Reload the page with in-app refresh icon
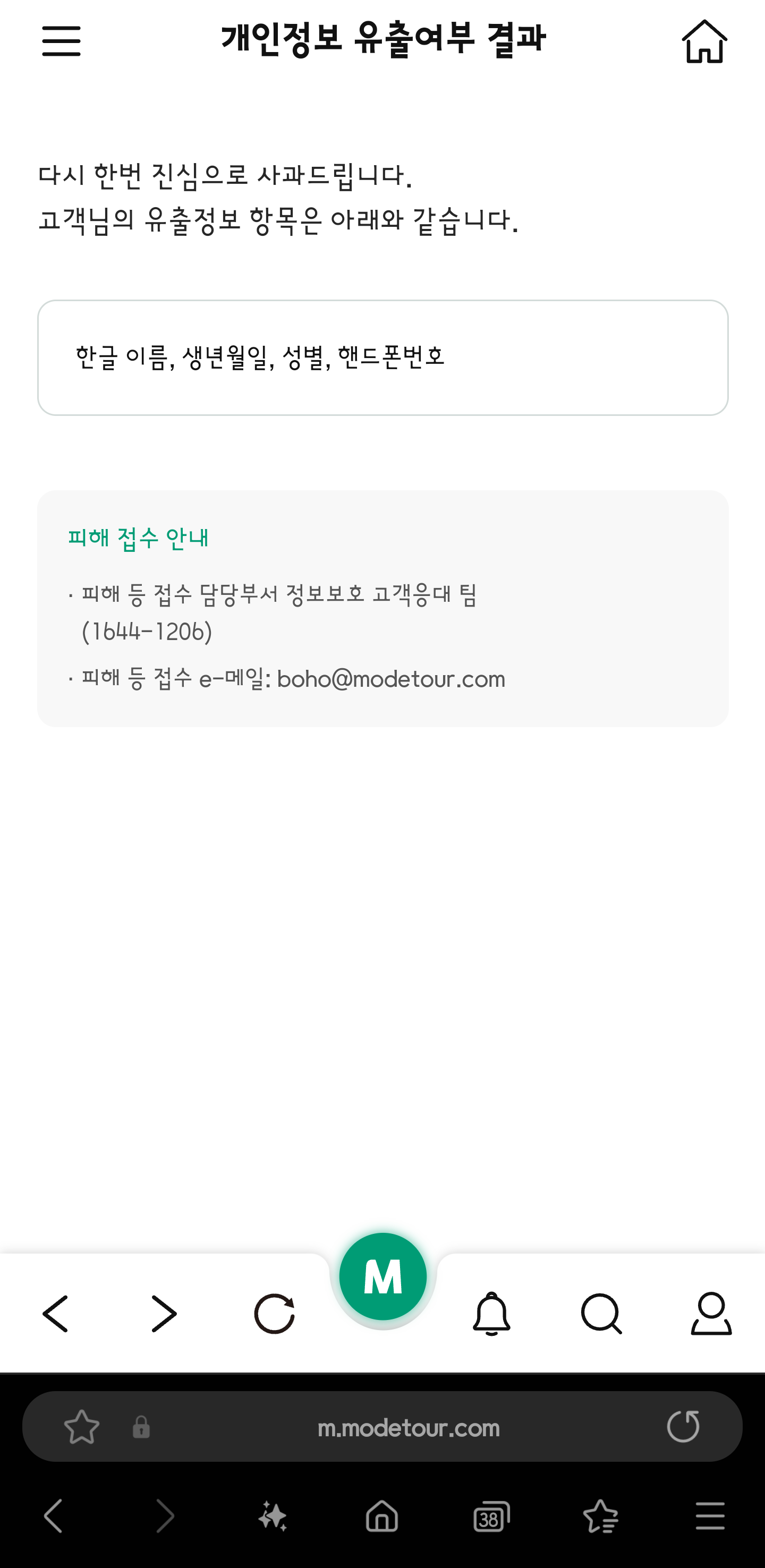The height and width of the screenshot is (1568, 765). point(274,1314)
